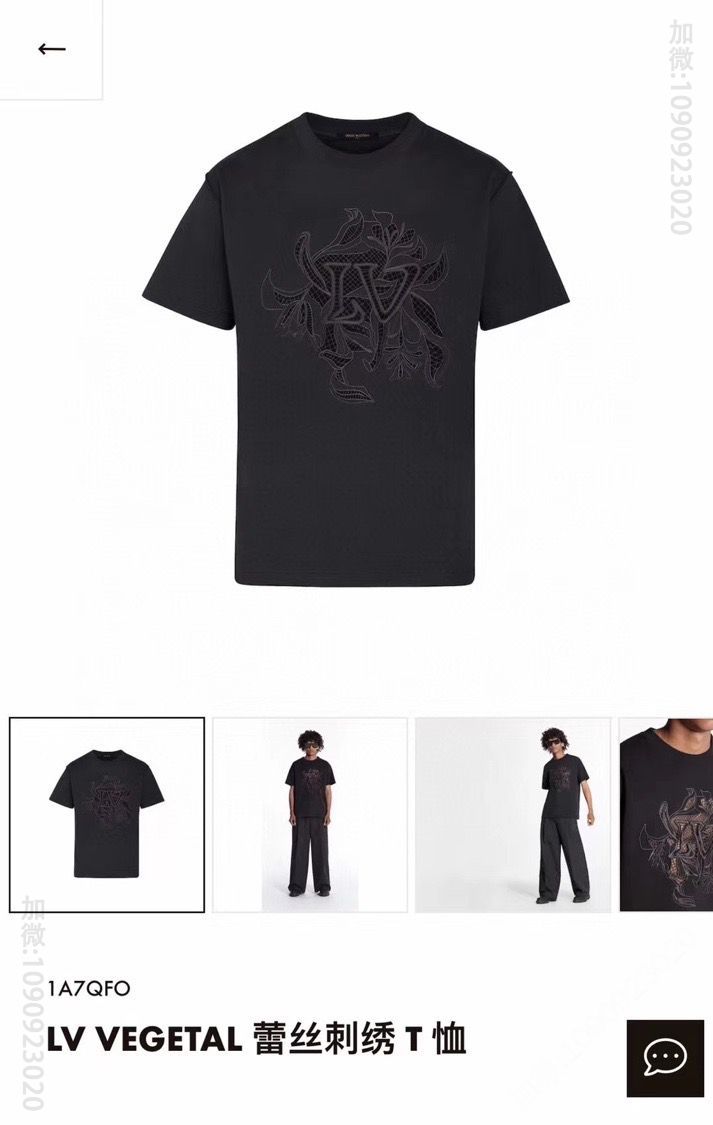The width and height of the screenshot is (713, 1125).
Task: Open the chat support bubble
Action: [664, 1058]
